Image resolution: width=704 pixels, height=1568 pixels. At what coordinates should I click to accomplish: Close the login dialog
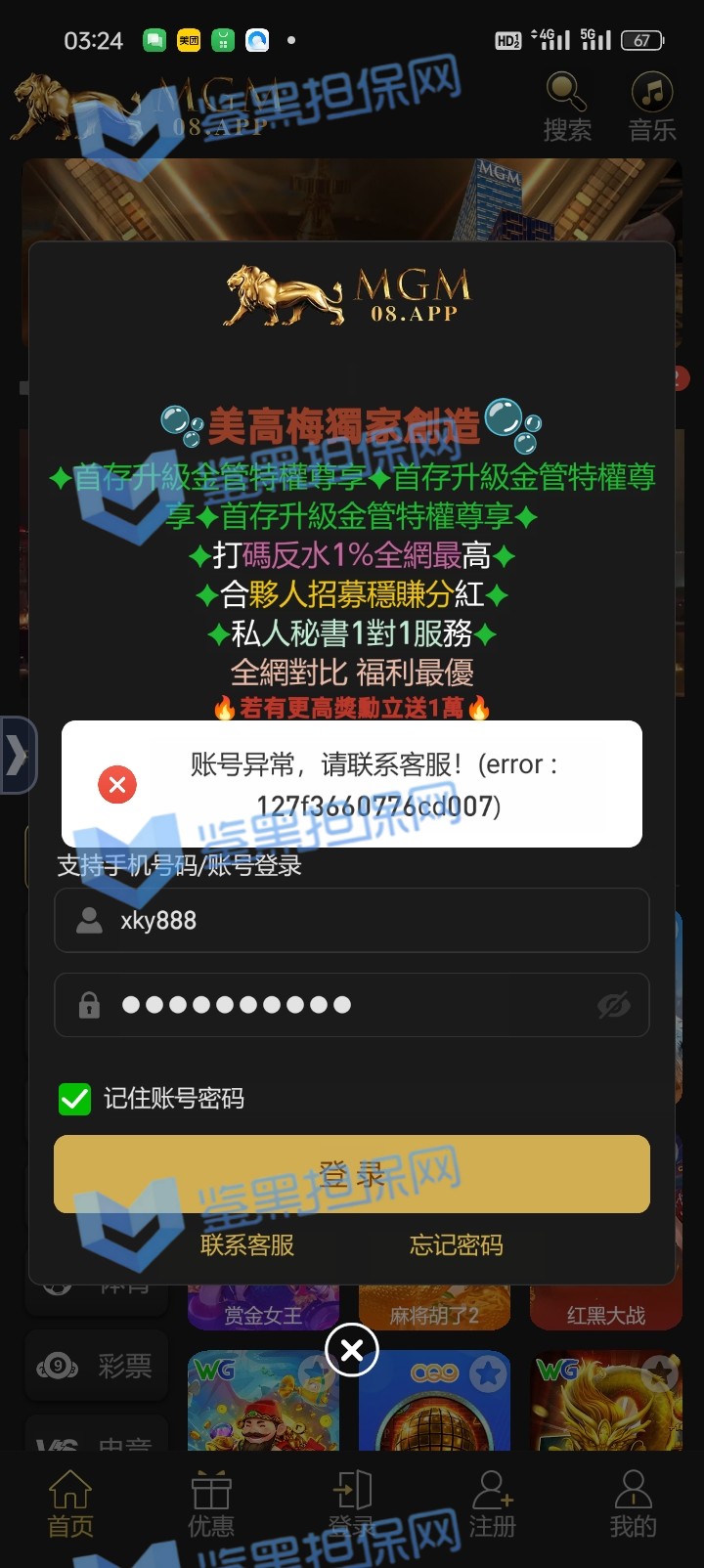point(352,1350)
